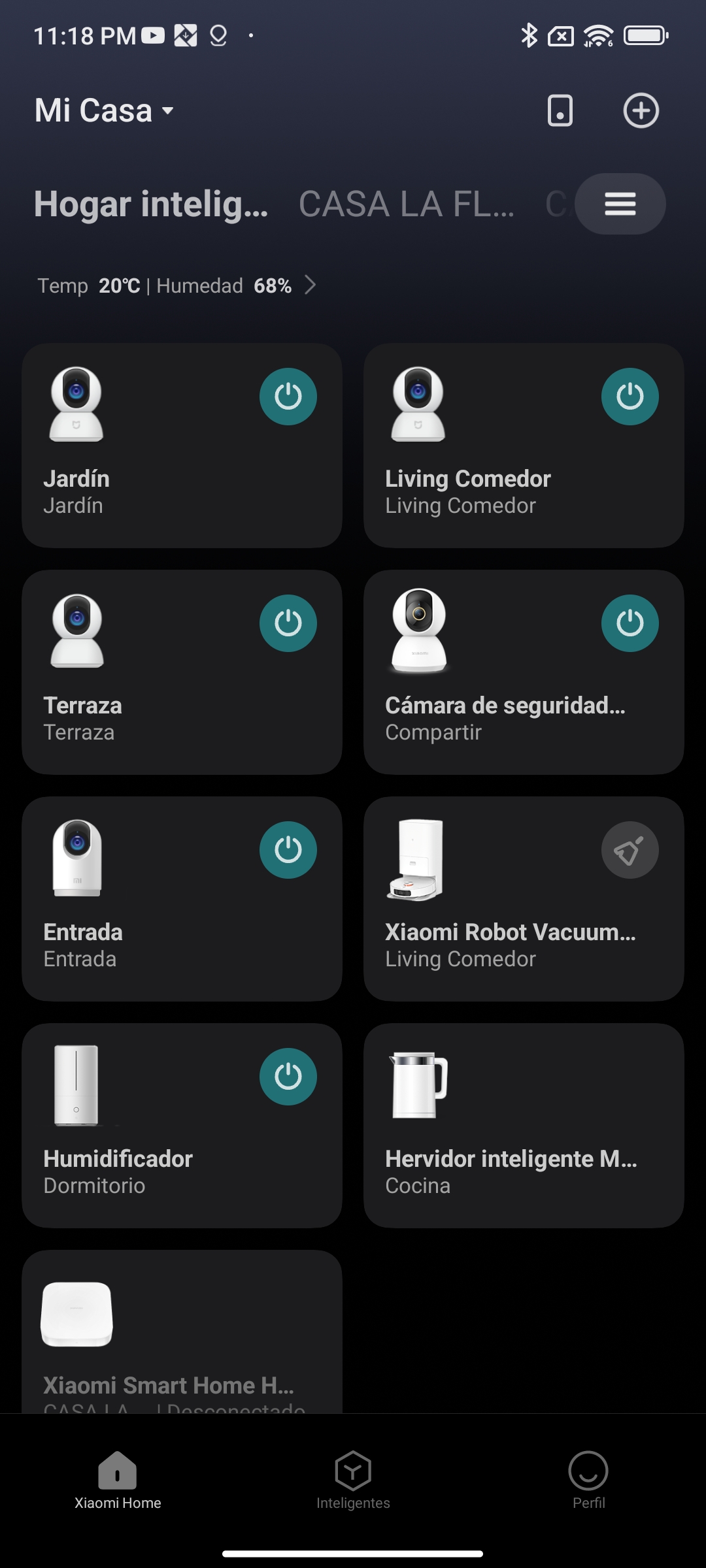Toggle power on the Jardín camera
Viewport: 706px width, 1568px height.
click(x=288, y=397)
